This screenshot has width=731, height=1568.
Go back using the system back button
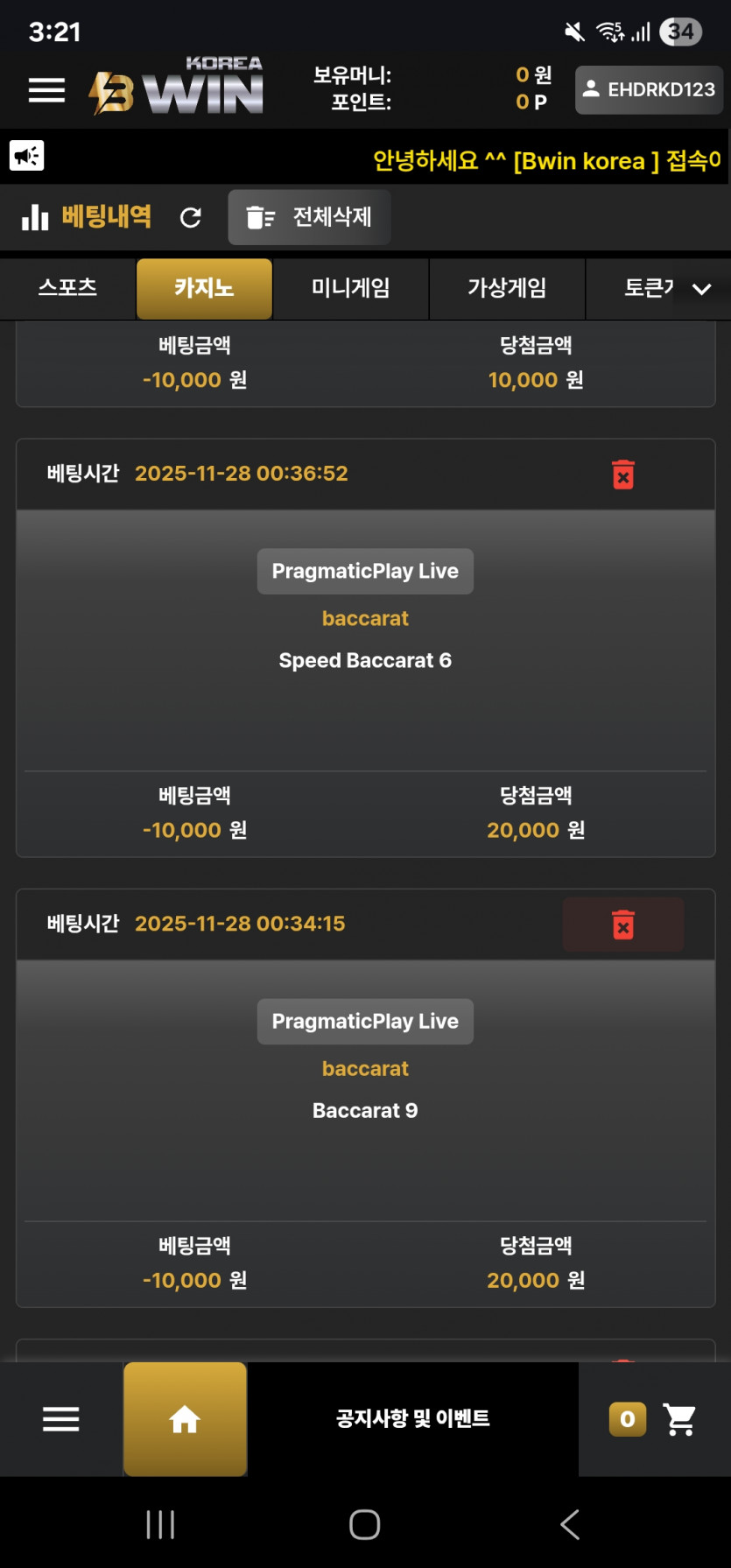[569, 1524]
